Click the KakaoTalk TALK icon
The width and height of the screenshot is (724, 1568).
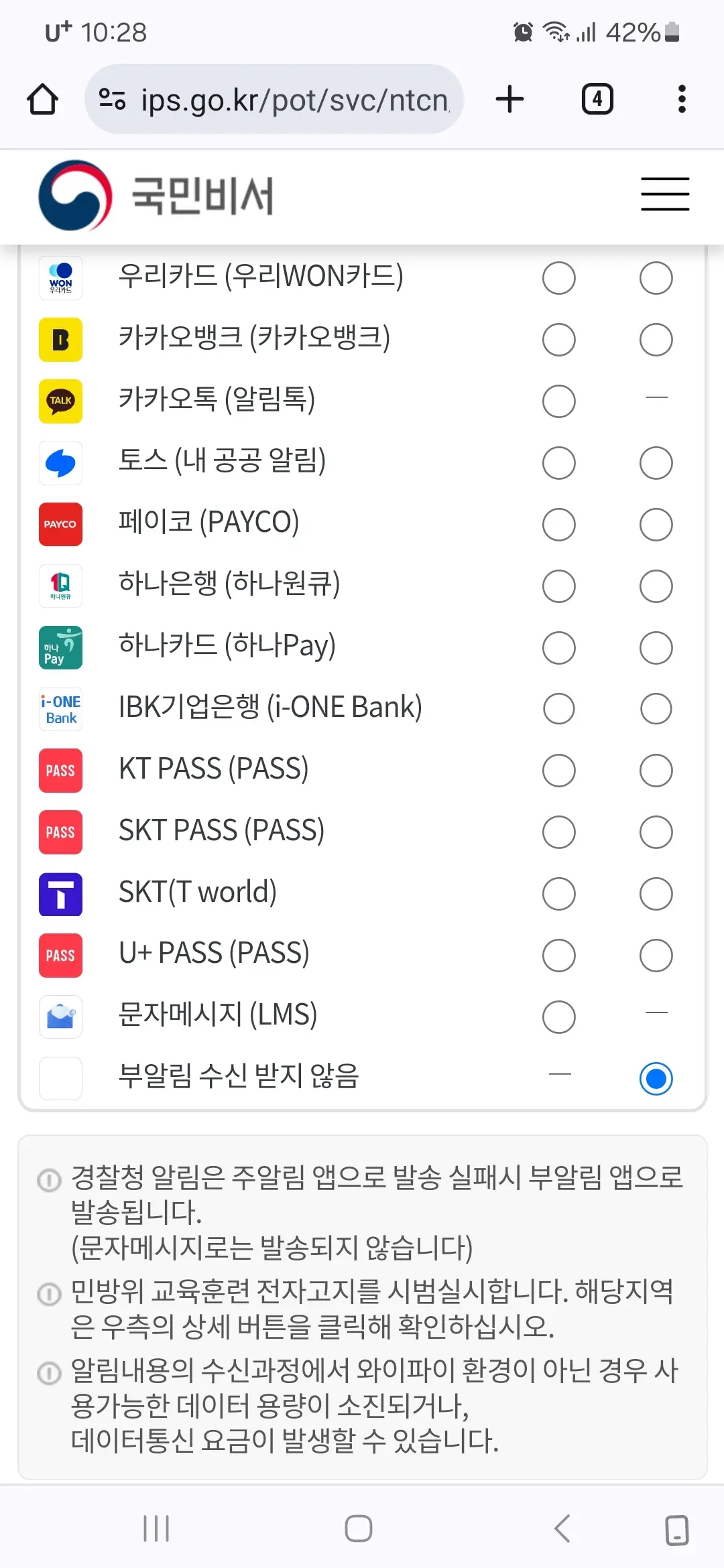[x=60, y=401]
